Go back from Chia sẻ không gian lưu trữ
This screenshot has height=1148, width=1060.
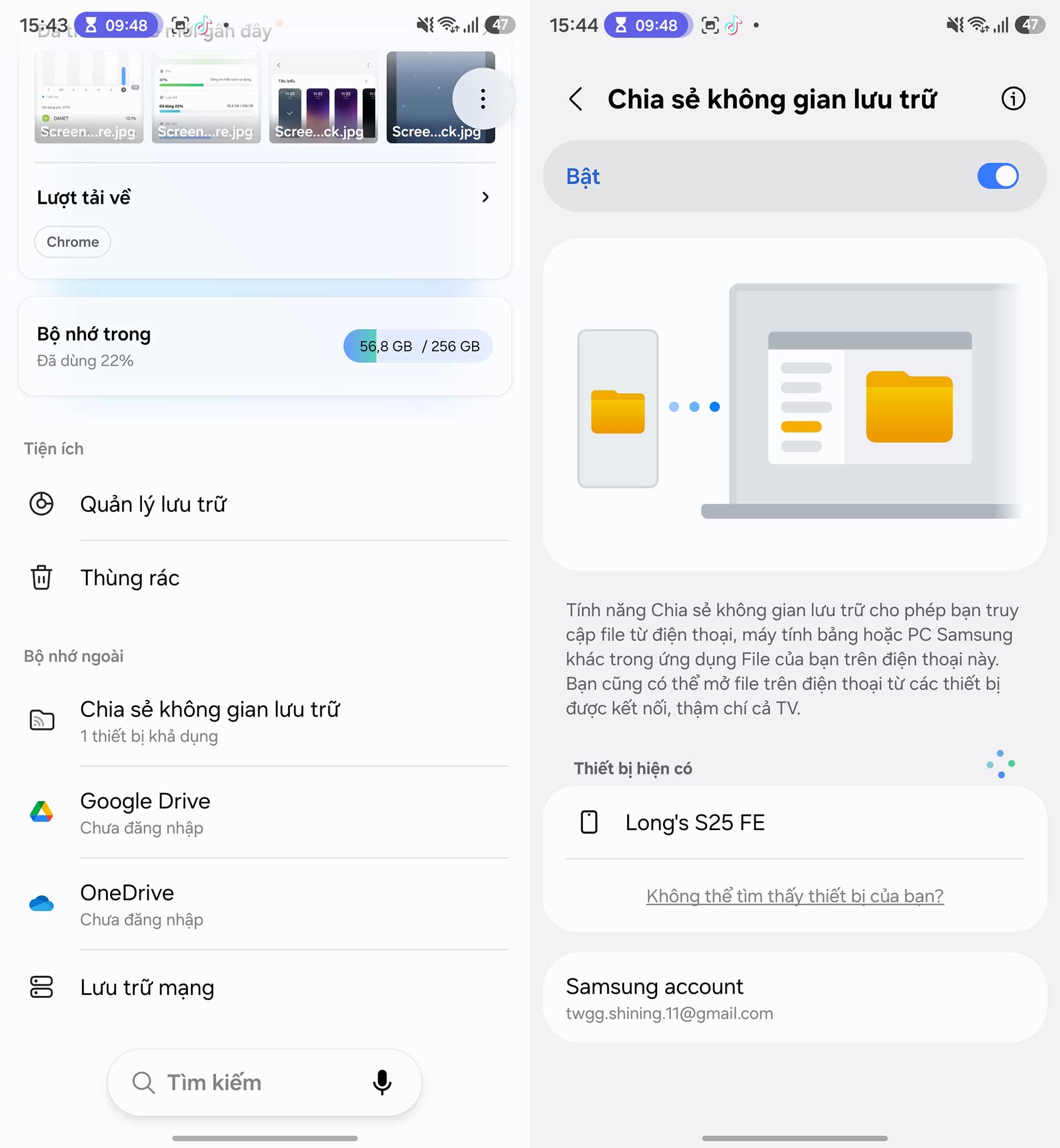pyautogui.click(x=576, y=99)
